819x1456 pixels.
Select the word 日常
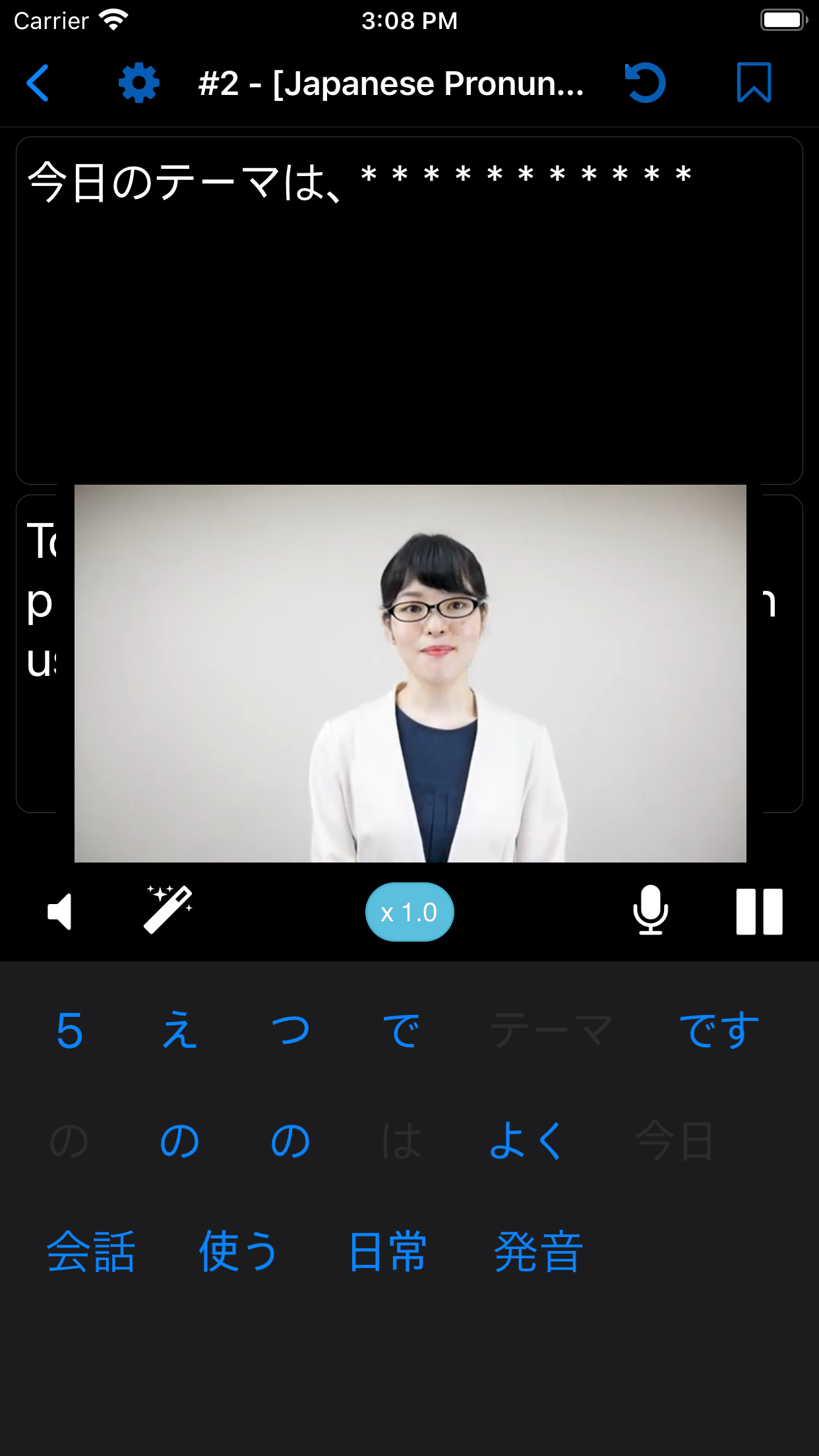388,1251
